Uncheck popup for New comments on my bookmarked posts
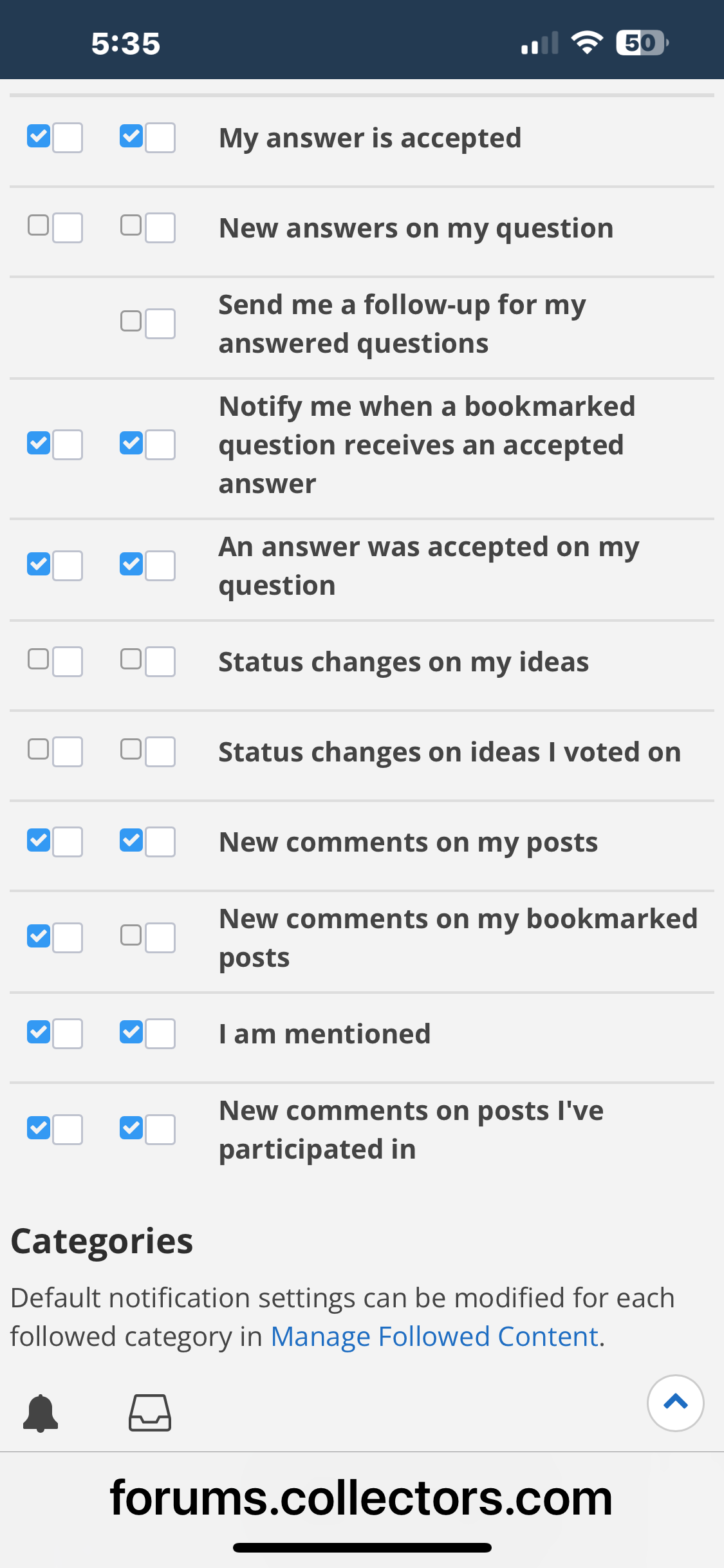 [39, 936]
